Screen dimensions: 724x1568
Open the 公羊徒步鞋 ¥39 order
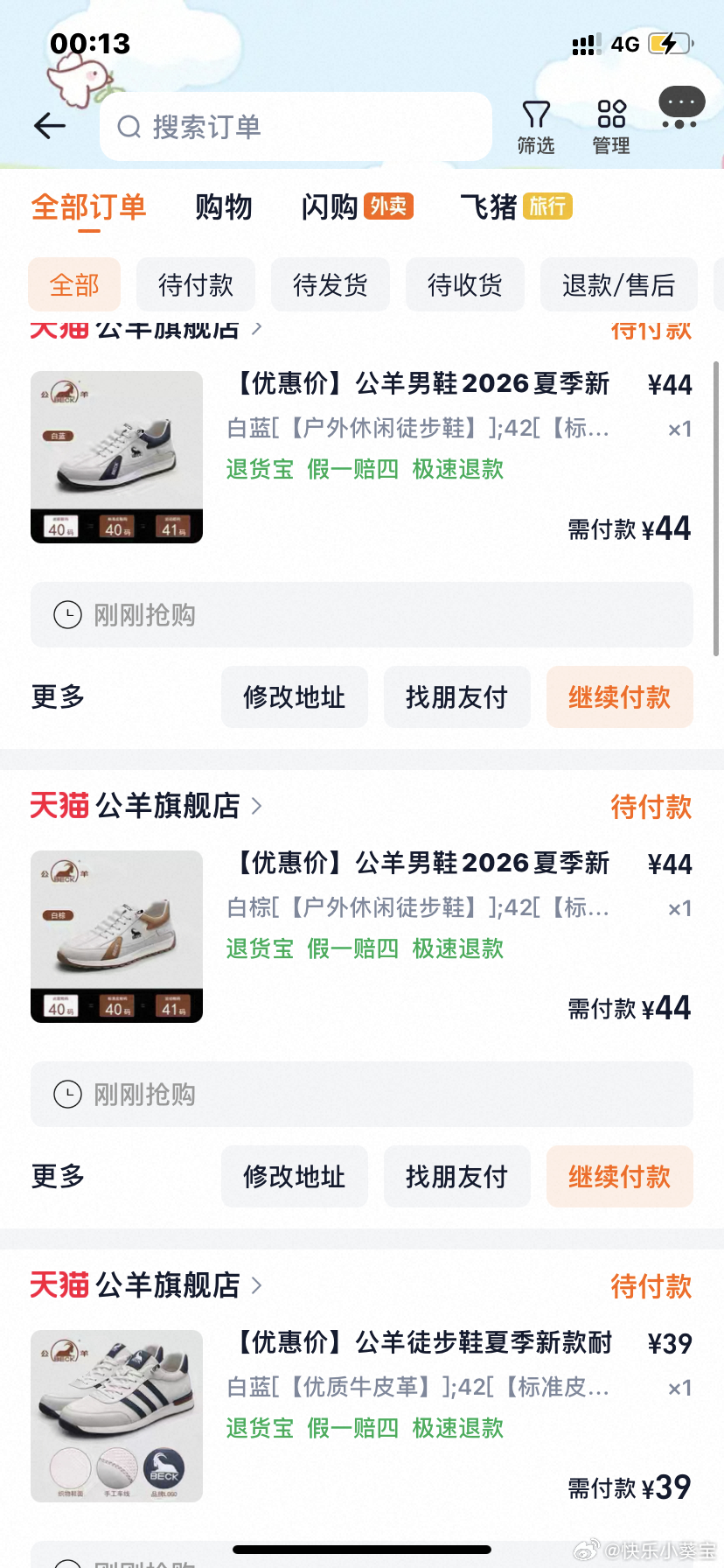[x=420, y=1387]
